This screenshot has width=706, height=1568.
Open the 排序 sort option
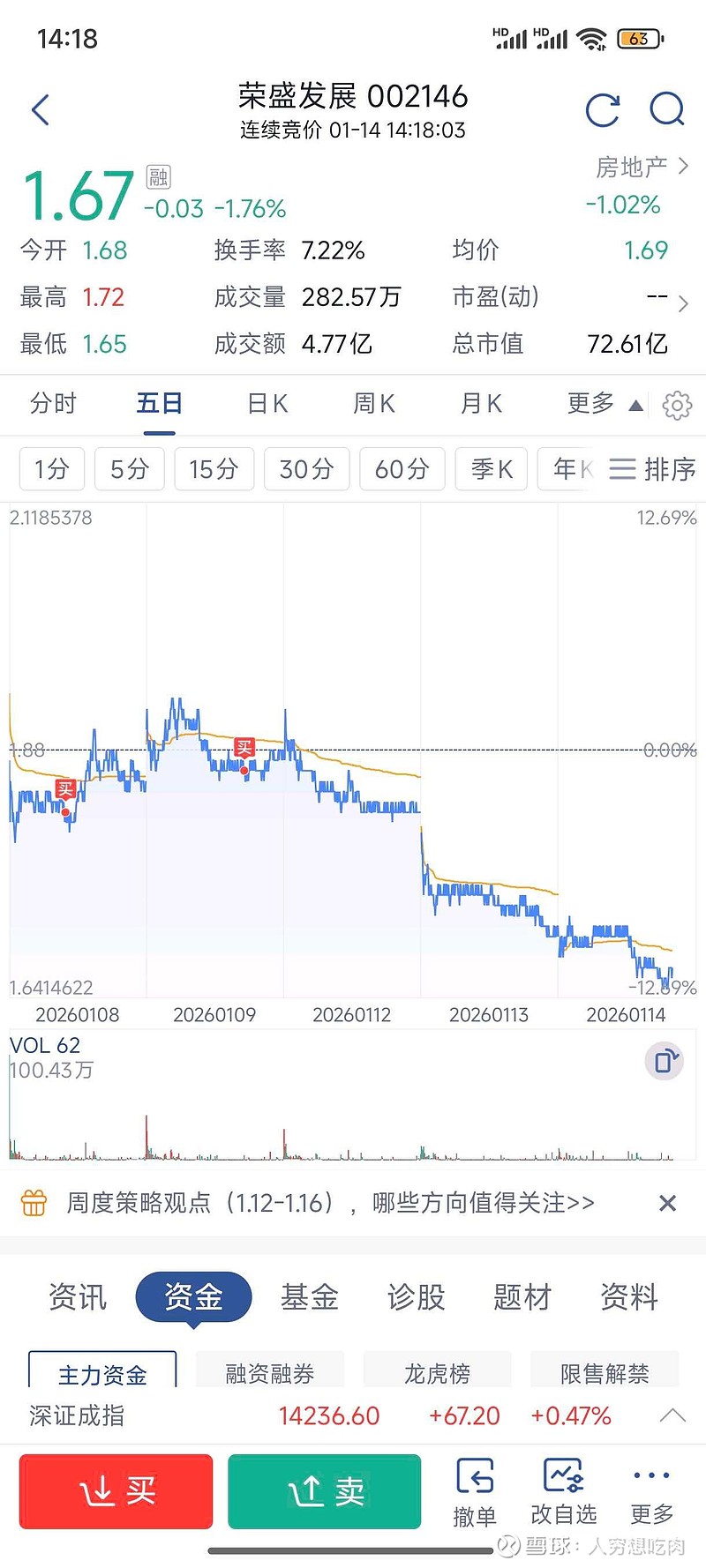pos(653,468)
